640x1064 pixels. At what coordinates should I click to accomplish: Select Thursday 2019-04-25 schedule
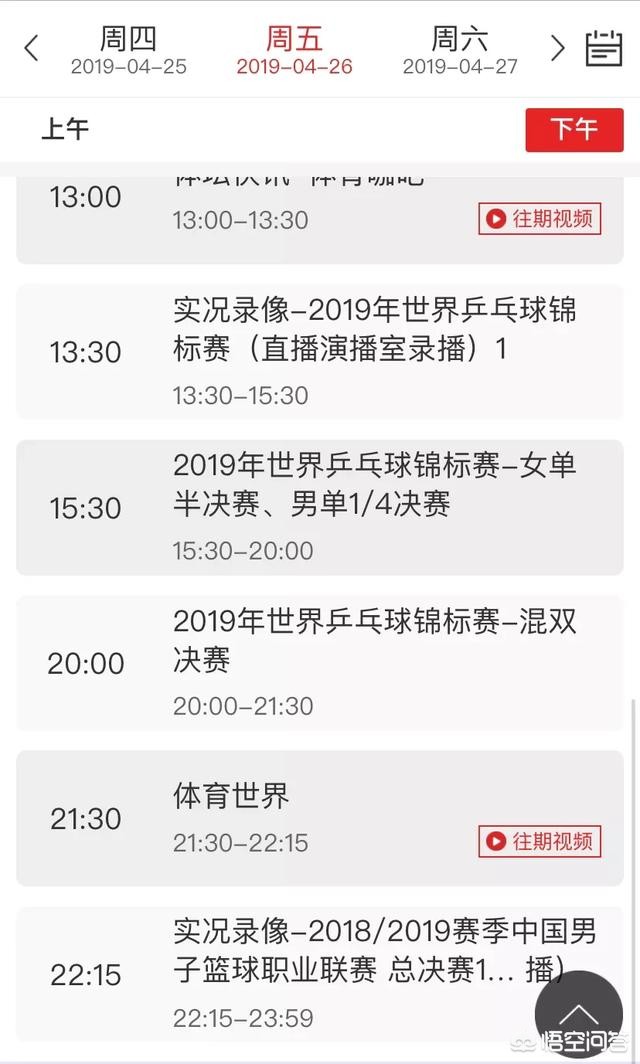click(x=128, y=50)
